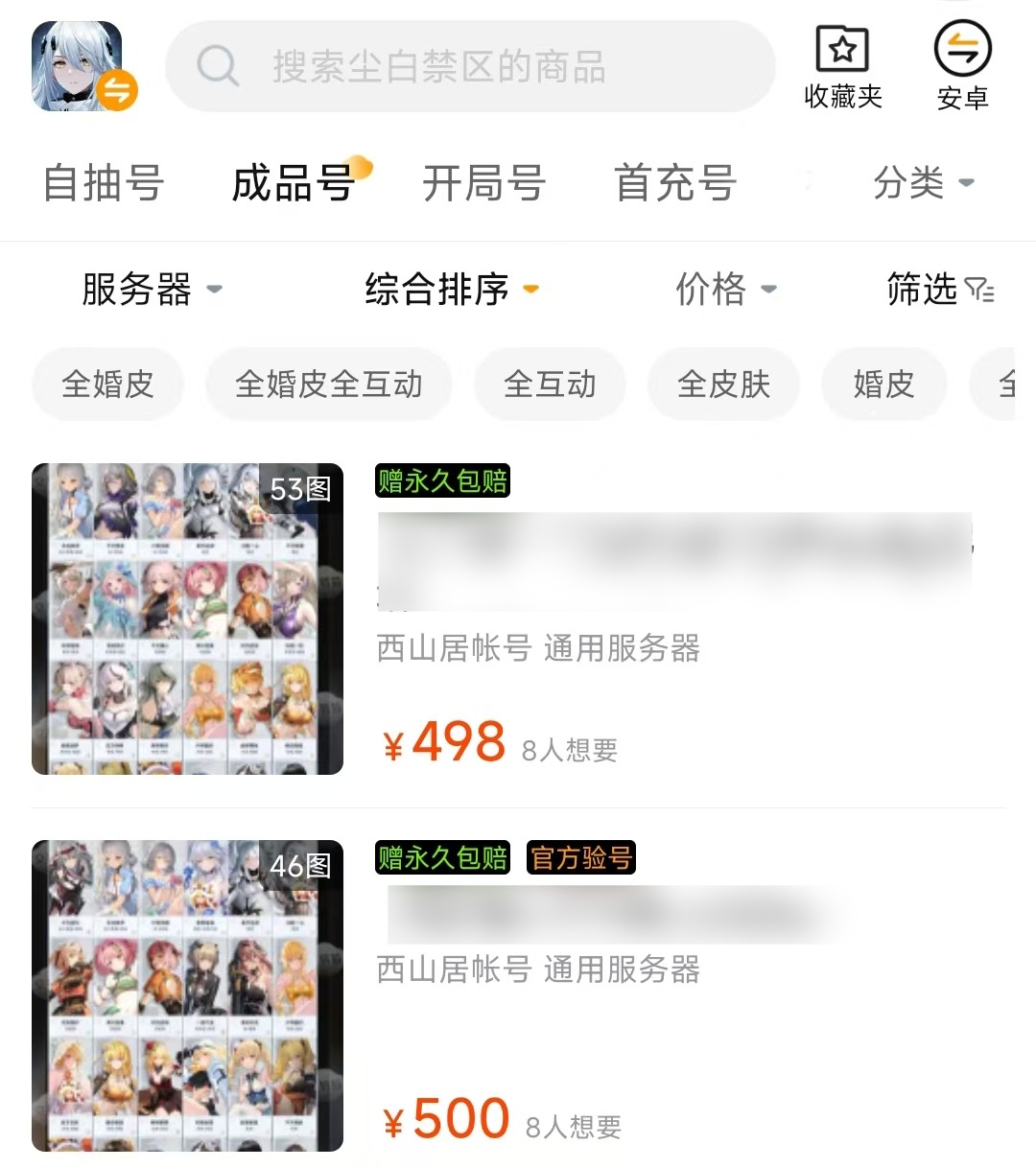The width and height of the screenshot is (1036, 1168).
Task: Expand the 综合排序 sort dropdown
Action: tap(451, 289)
